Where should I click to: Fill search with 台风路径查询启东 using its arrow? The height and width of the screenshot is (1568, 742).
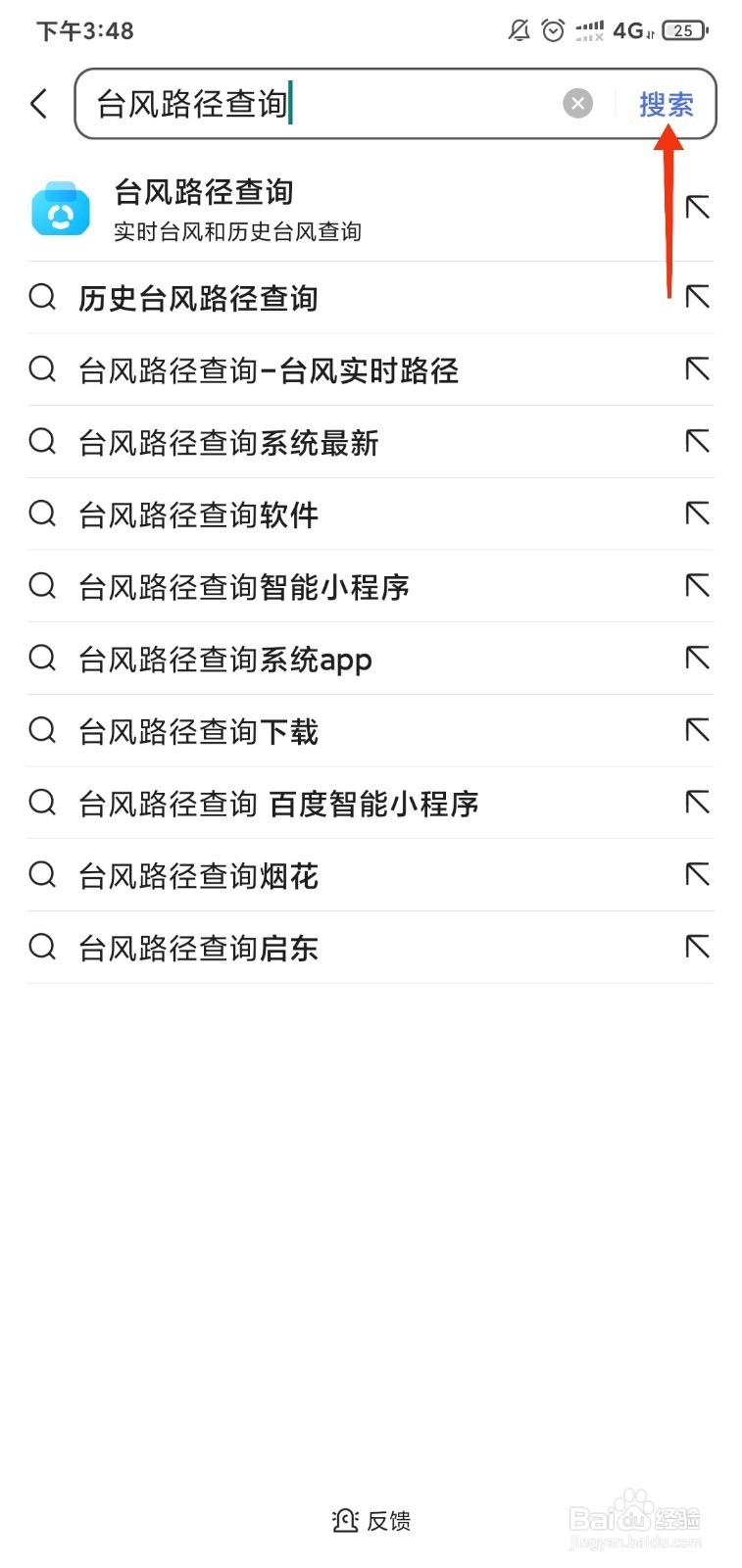(698, 947)
